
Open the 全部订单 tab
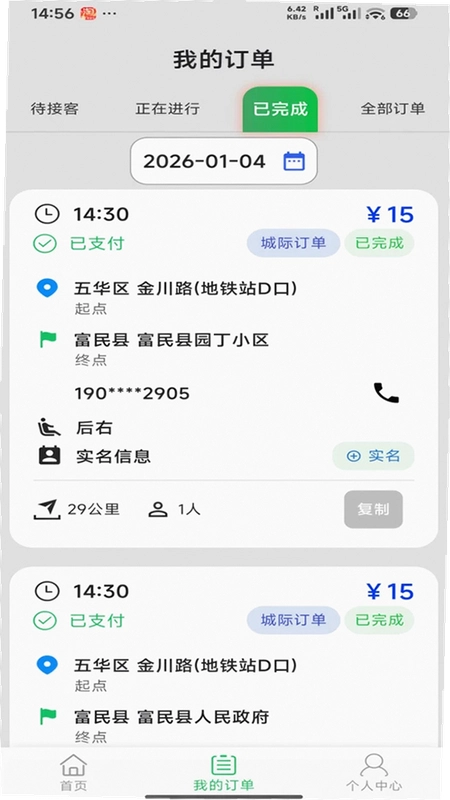pos(393,109)
